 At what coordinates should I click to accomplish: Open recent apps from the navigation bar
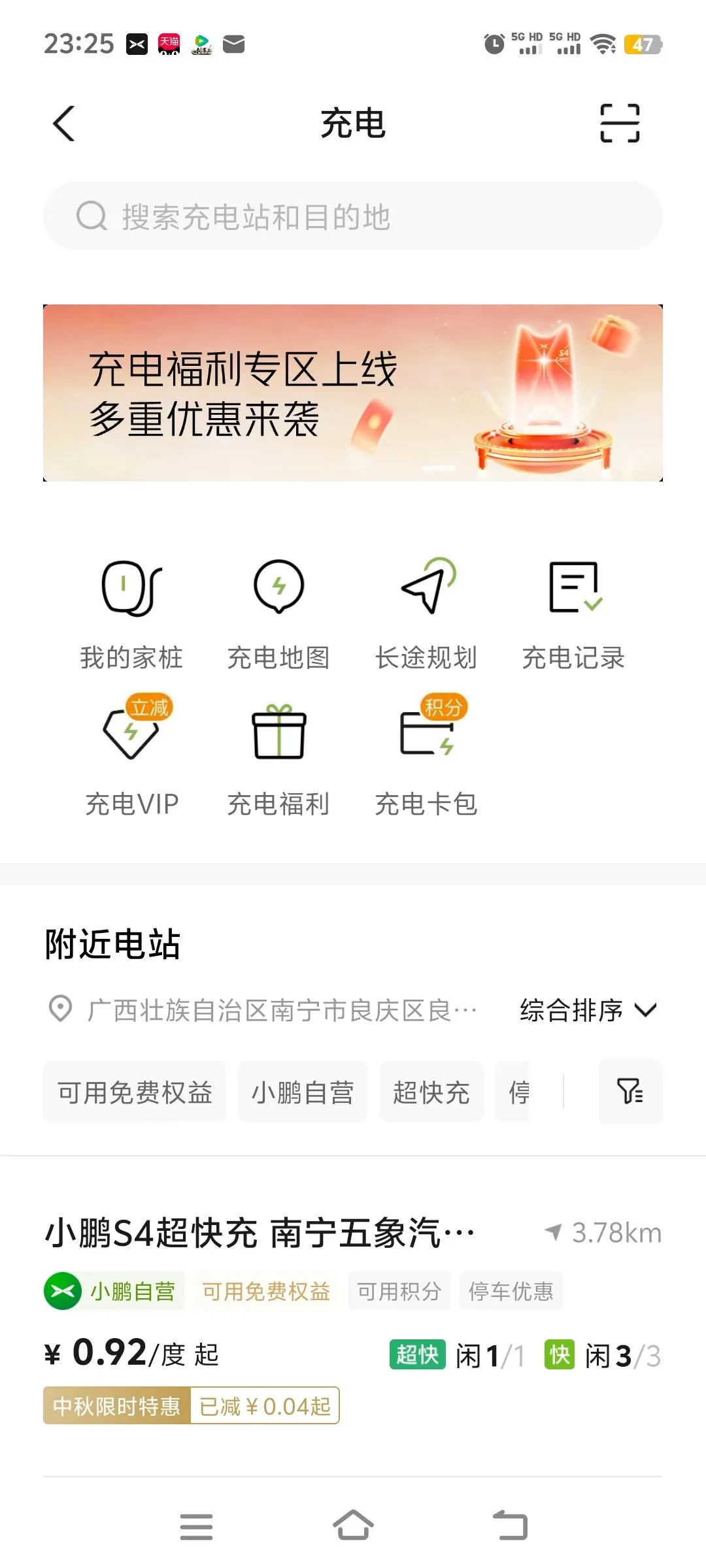(196, 1526)
